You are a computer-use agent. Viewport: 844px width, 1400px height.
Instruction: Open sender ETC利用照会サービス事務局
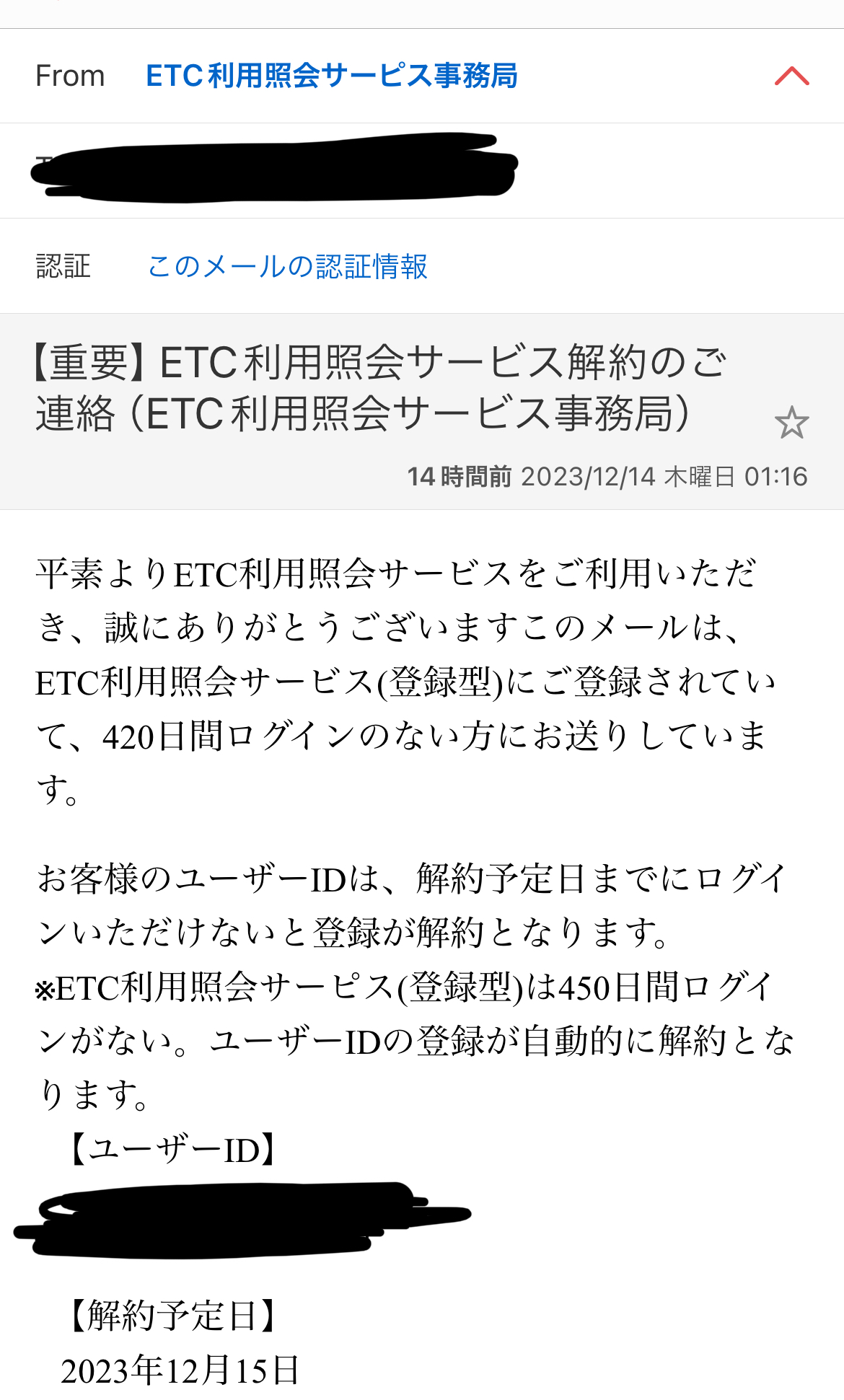click(331, 76)
